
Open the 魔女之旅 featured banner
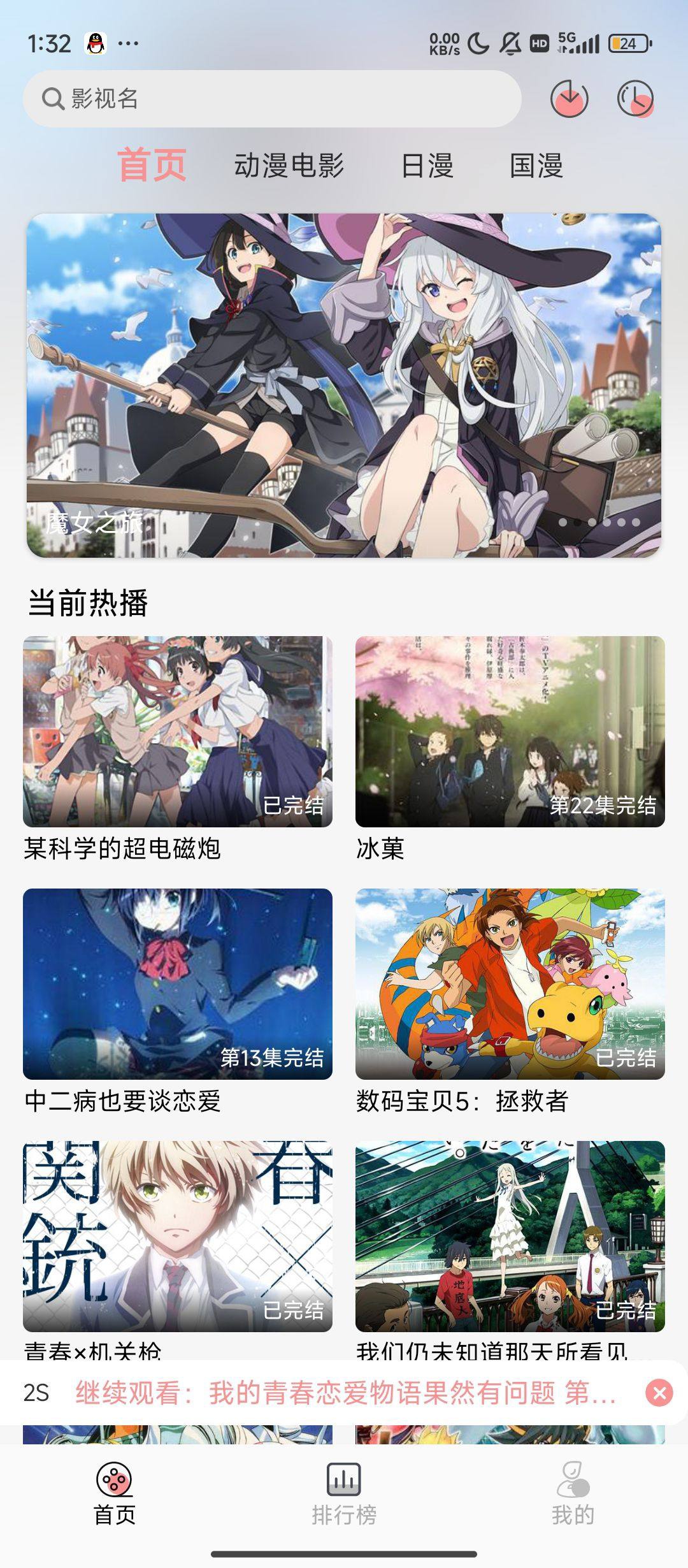point(344,386)
